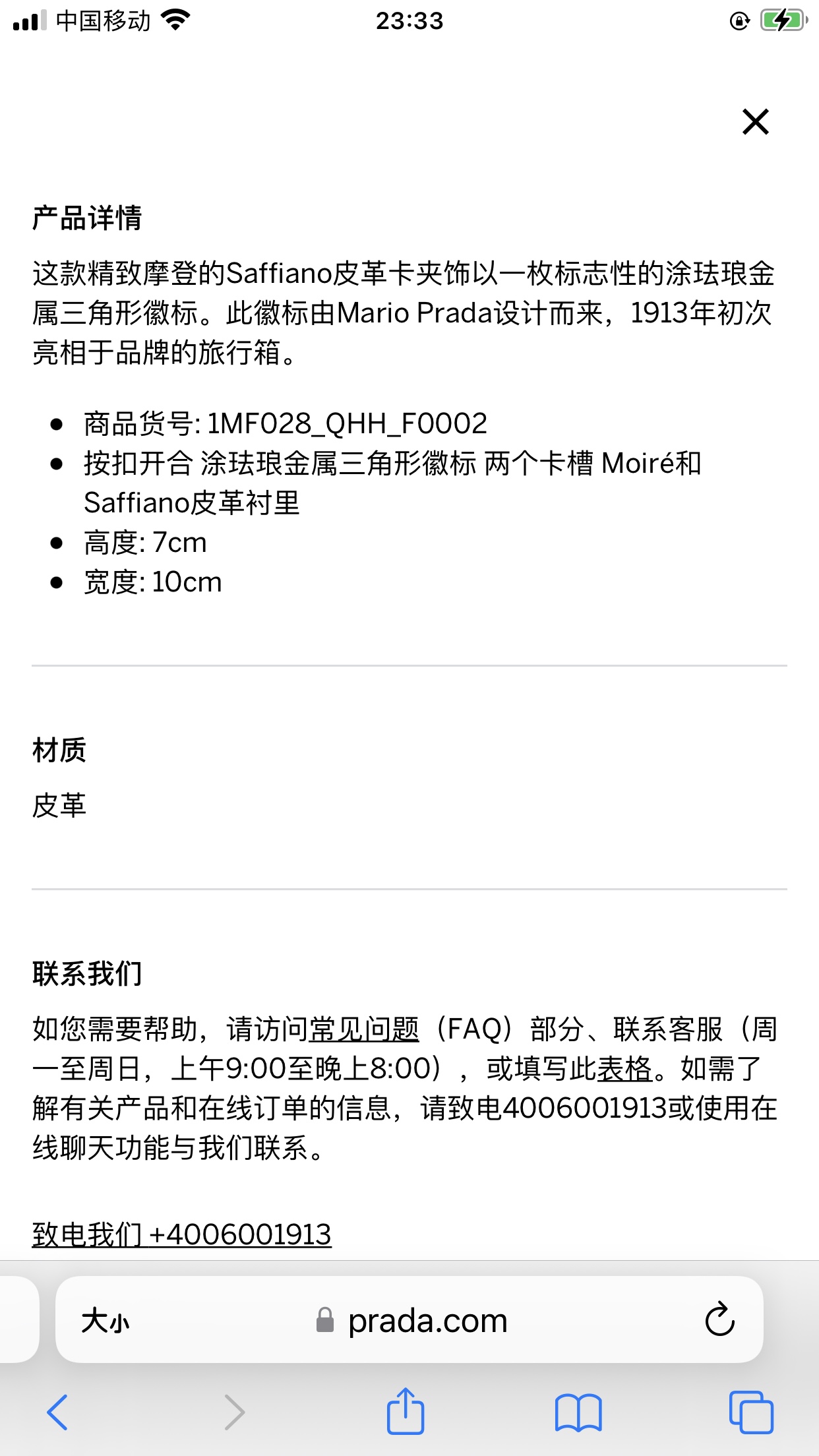This screenshot has height=1456, width=819.
Task: Open the 常见问题 FAQ link
Action: coord(364,1029)
